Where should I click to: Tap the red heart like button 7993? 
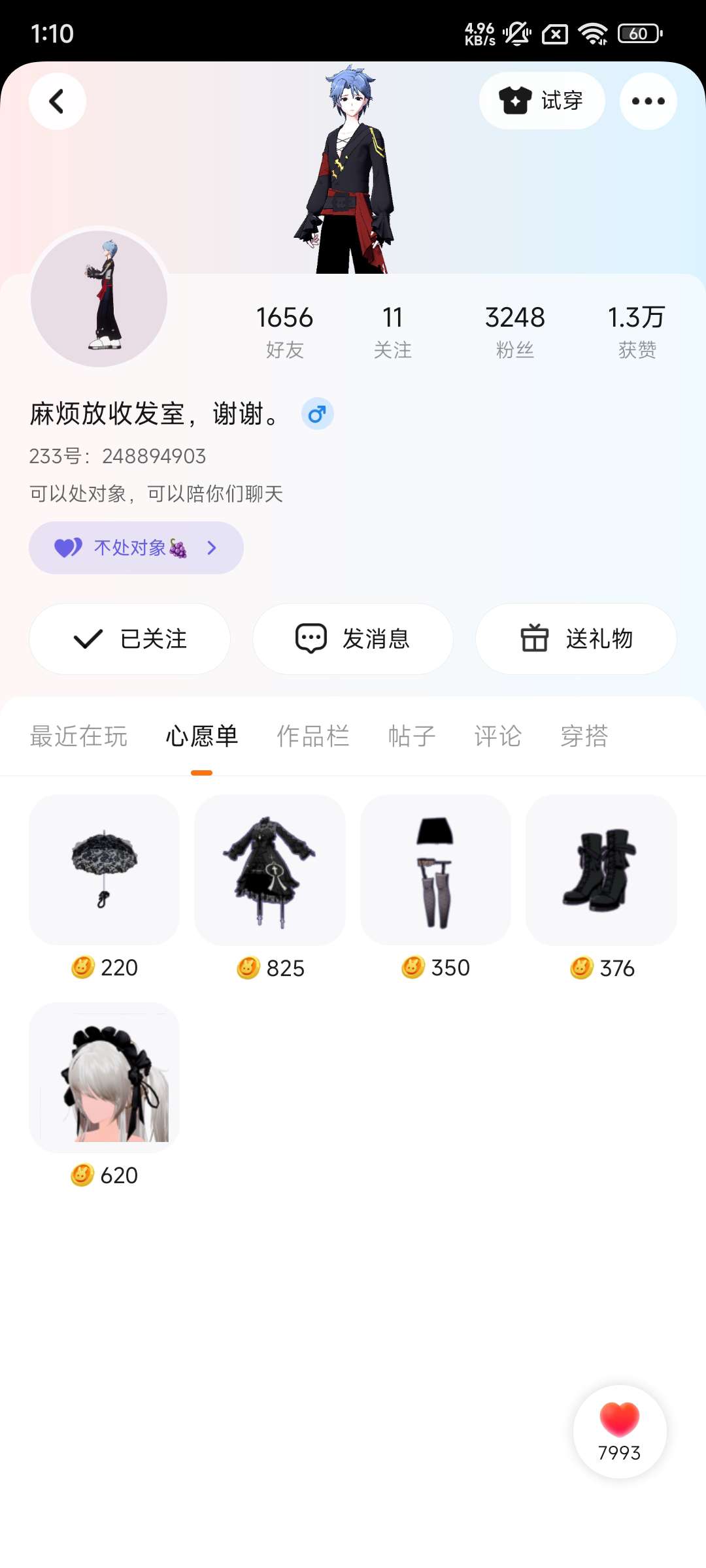click(619, 1431)
